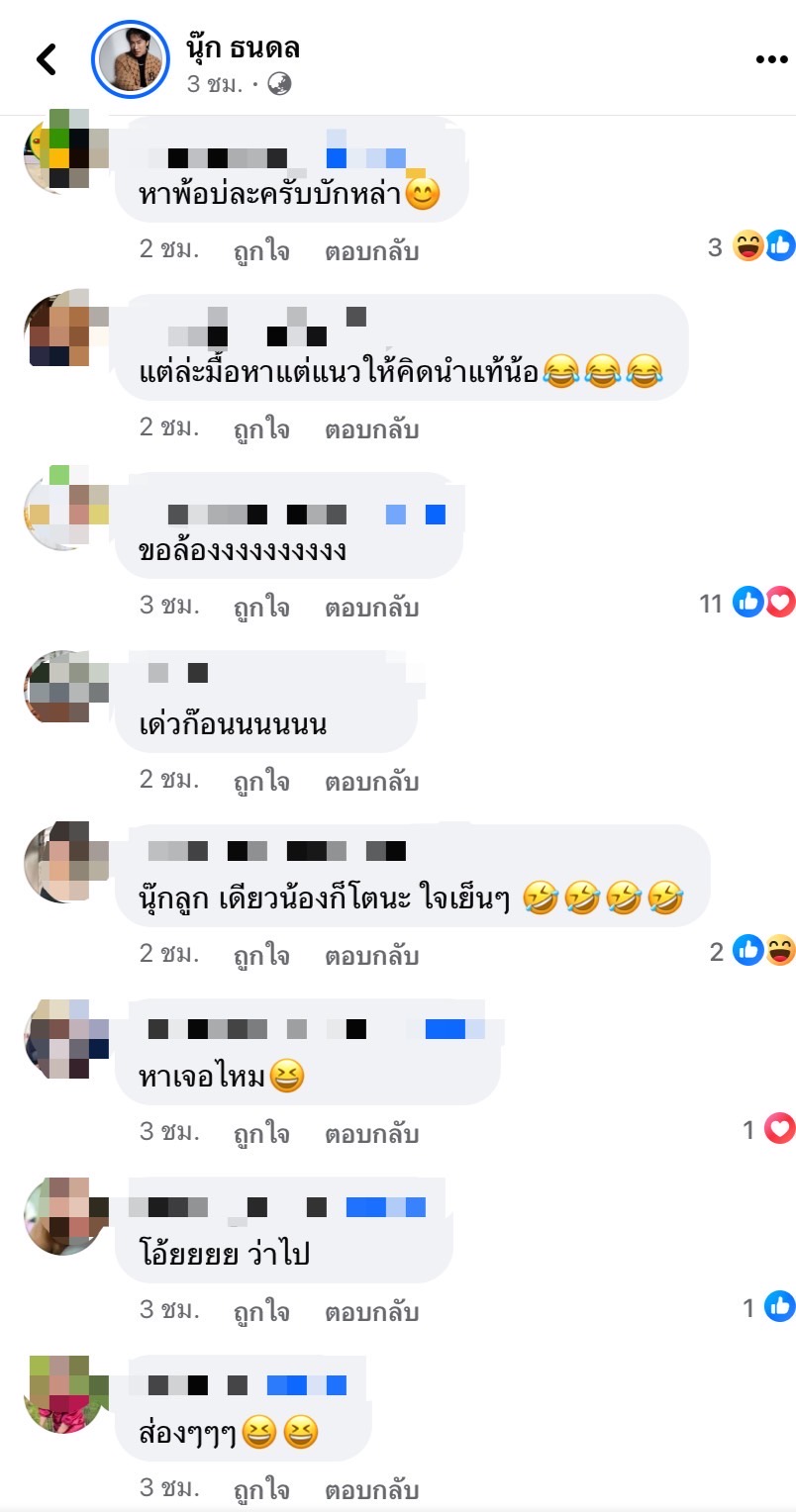
Task: Like the comment 'ขอล้องงงงงงงงงง'
Action: tap(261, 608)
